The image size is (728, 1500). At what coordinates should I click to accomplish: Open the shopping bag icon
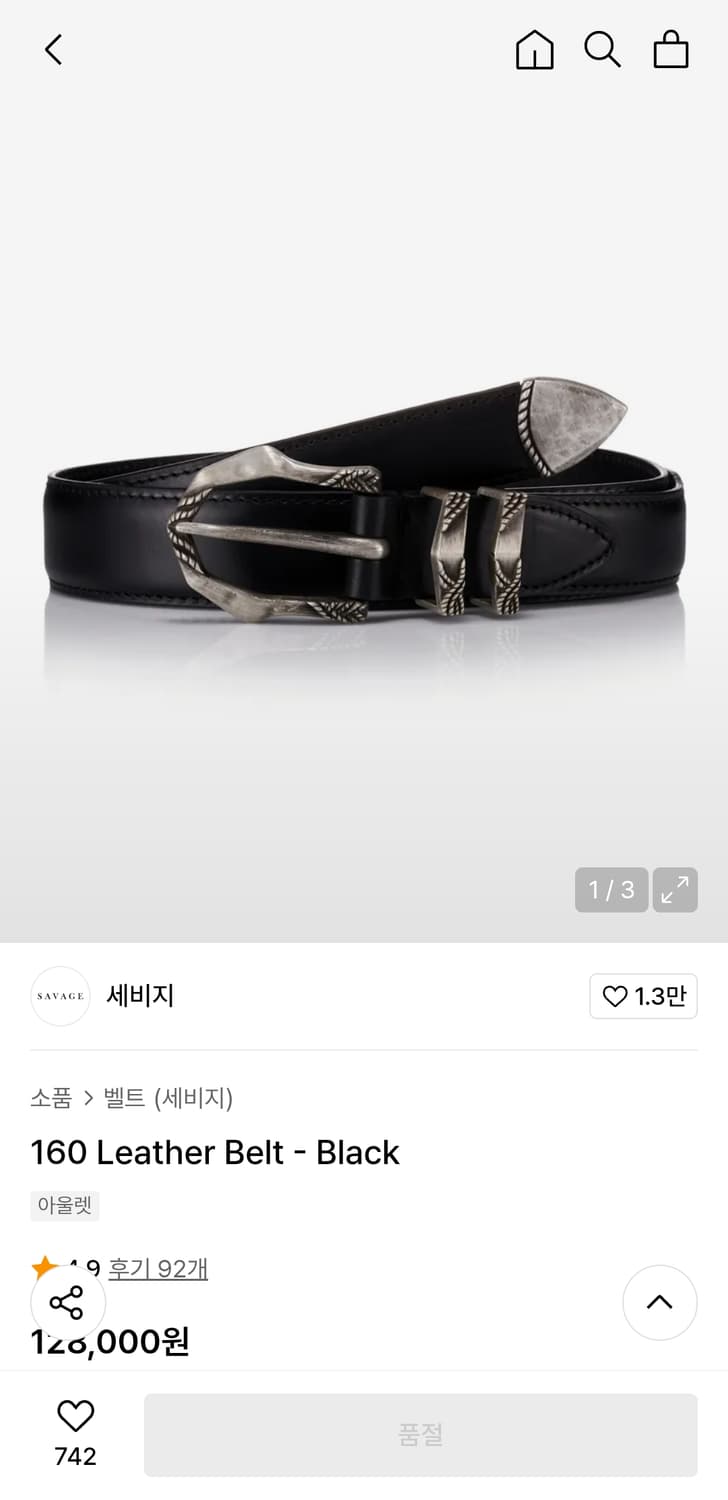(x=671, y=49)
